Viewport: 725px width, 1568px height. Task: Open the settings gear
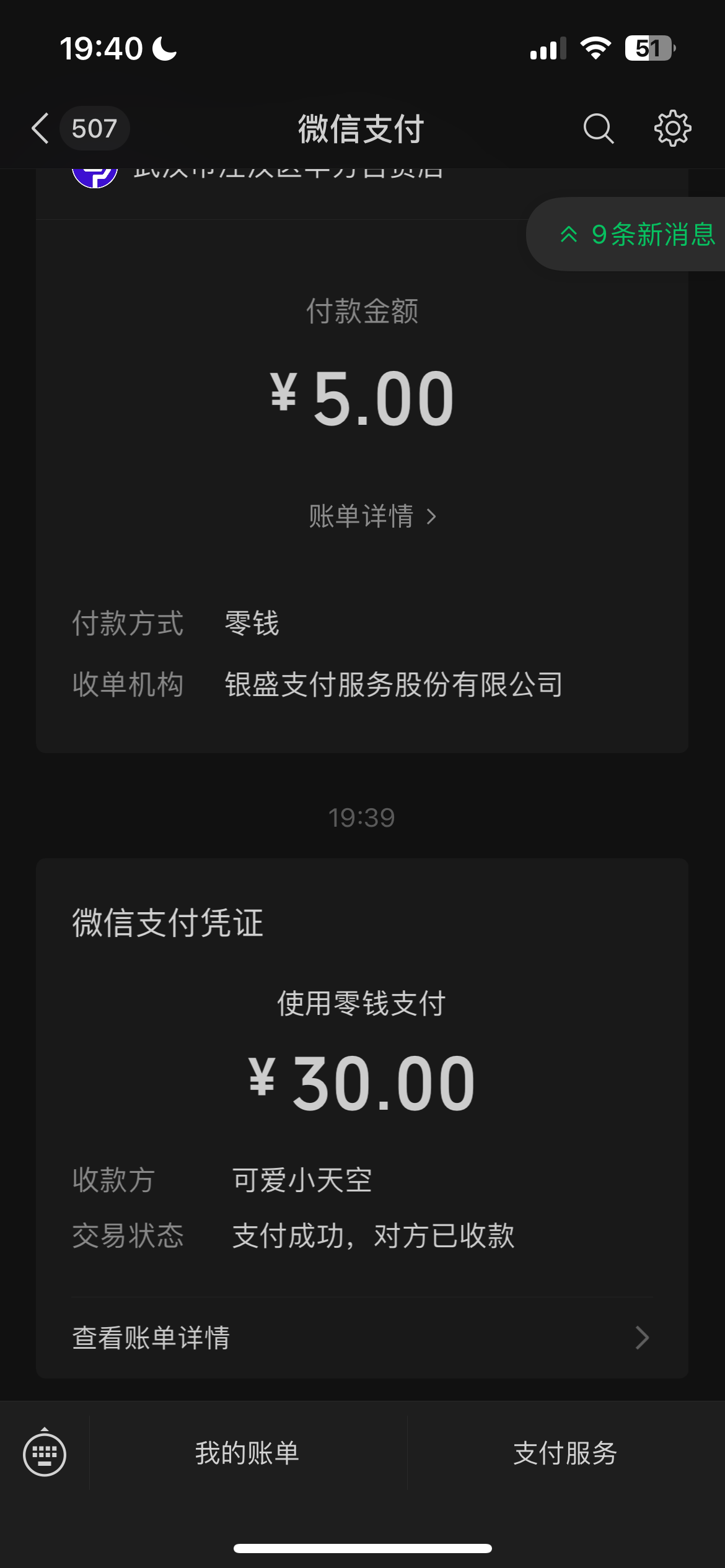673,129
